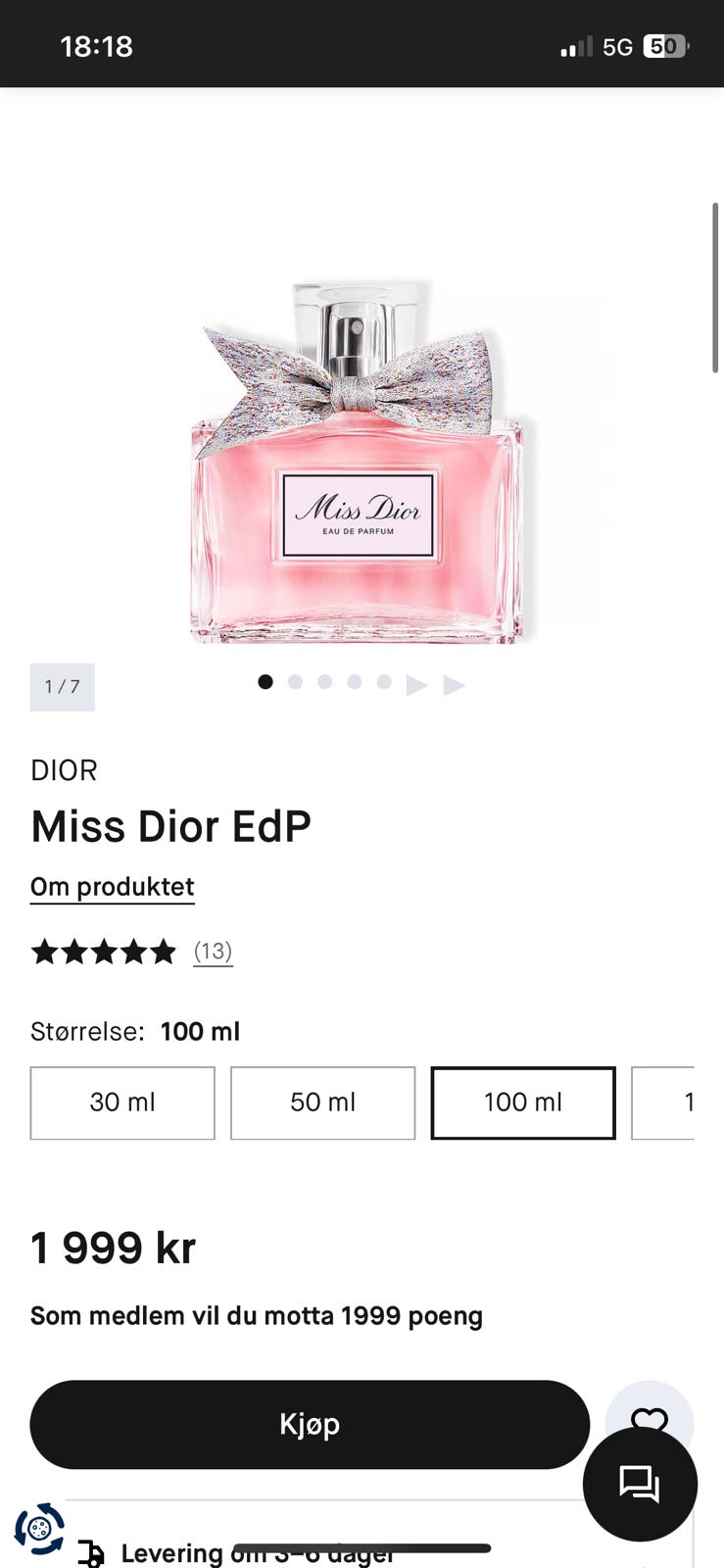Open the Om produktet link

pos(113,887)
